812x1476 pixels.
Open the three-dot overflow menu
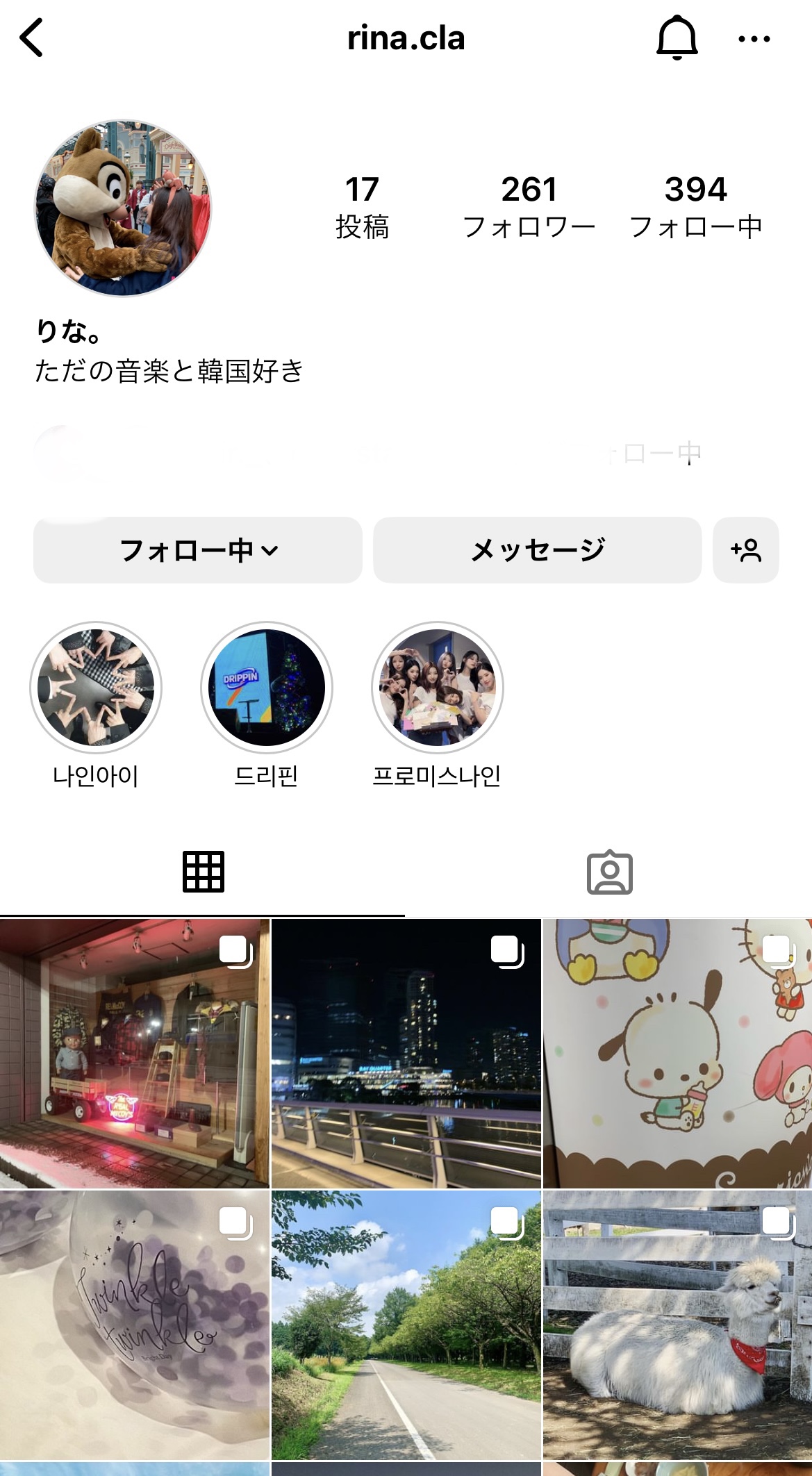[x=754, y=39]
